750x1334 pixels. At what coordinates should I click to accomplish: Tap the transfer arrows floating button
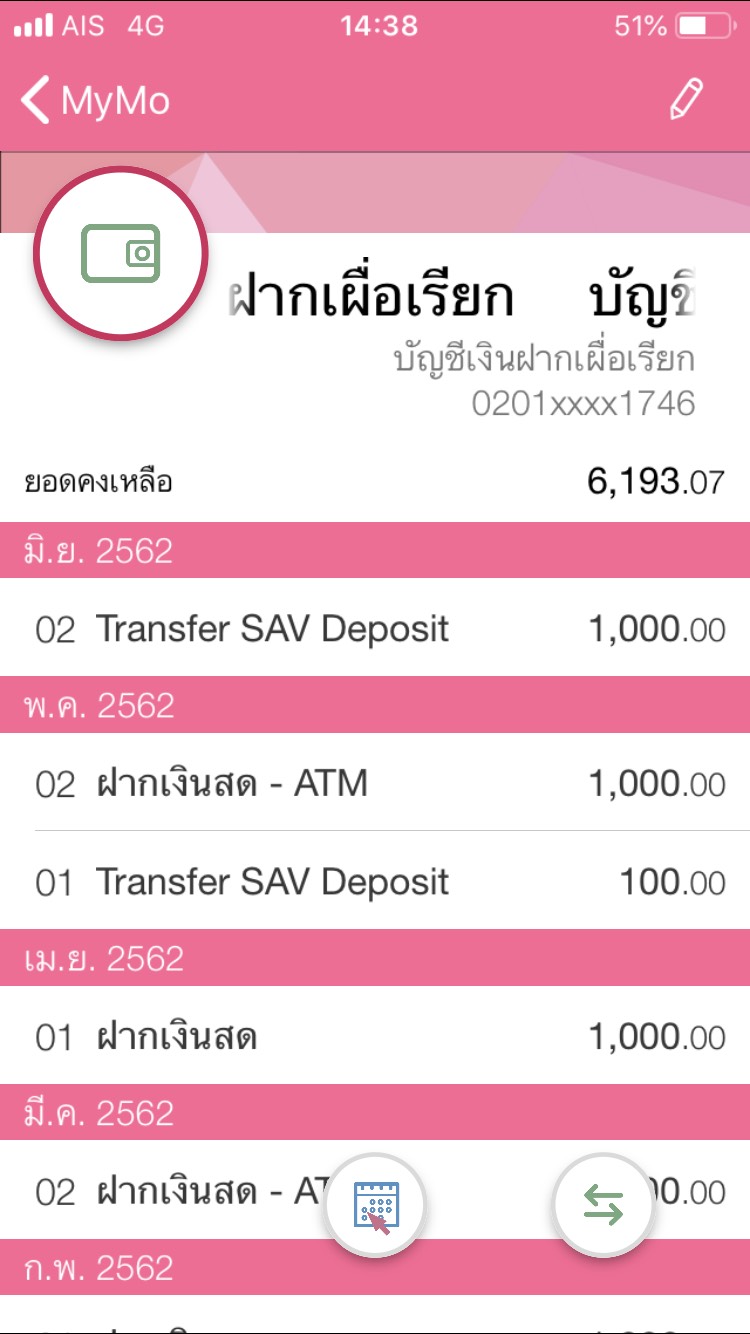pyautogui.click(x=603, y=1205)
